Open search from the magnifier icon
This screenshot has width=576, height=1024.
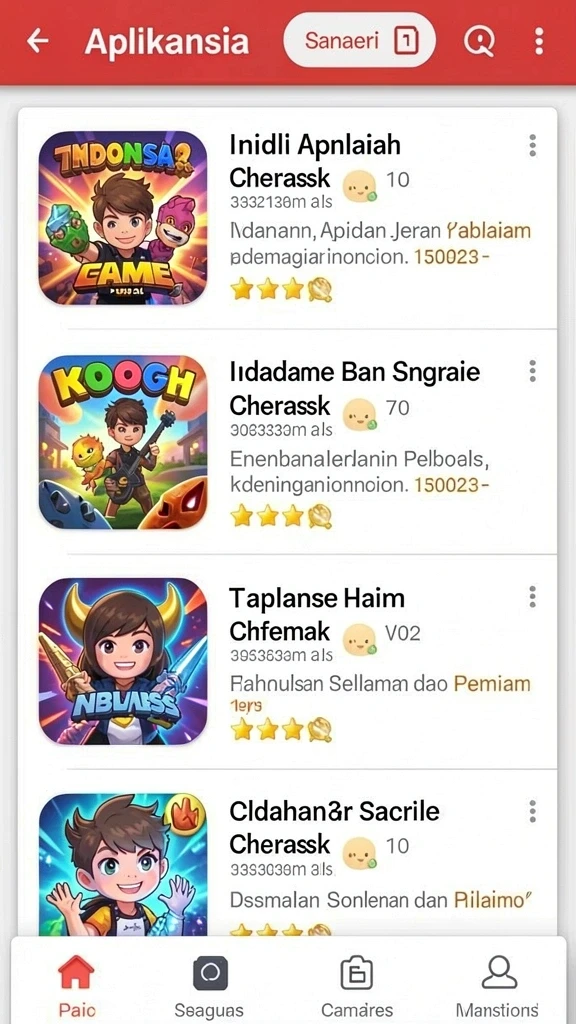477,41
